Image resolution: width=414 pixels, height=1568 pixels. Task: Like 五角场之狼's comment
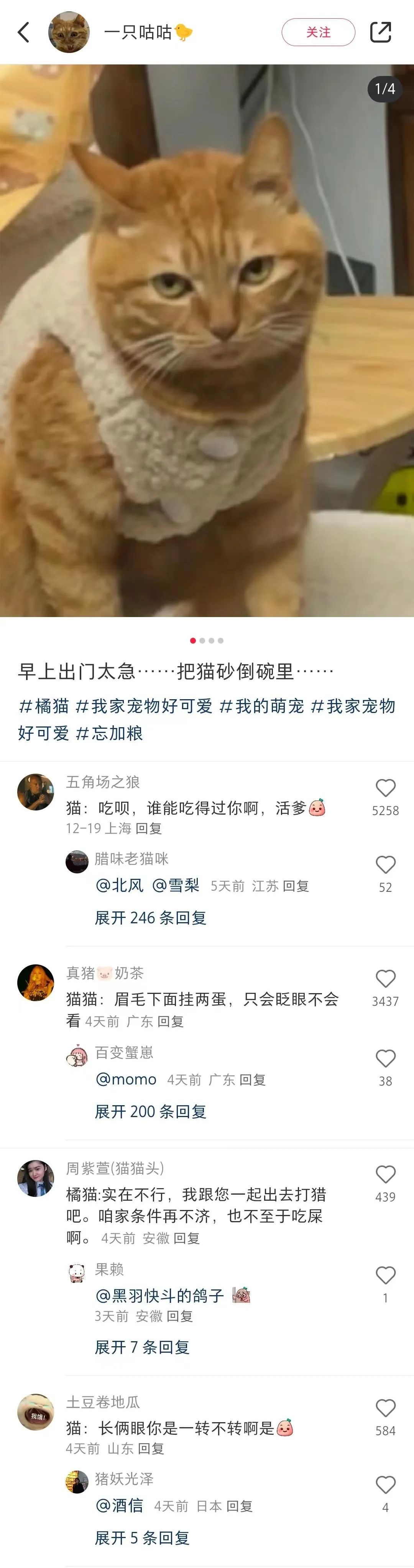[x=385, y=788]
